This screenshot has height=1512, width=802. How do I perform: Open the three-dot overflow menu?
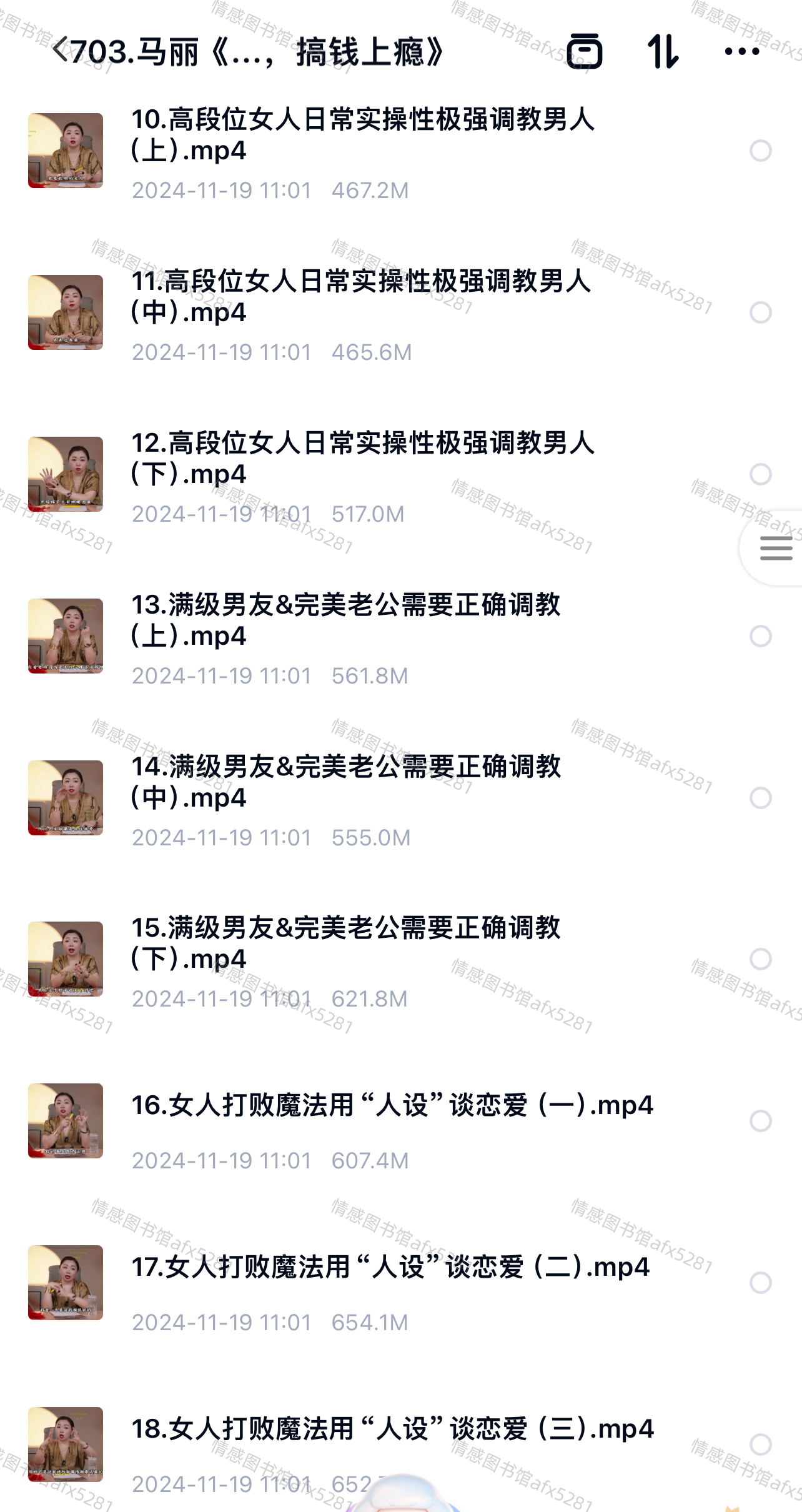[741, 51]
